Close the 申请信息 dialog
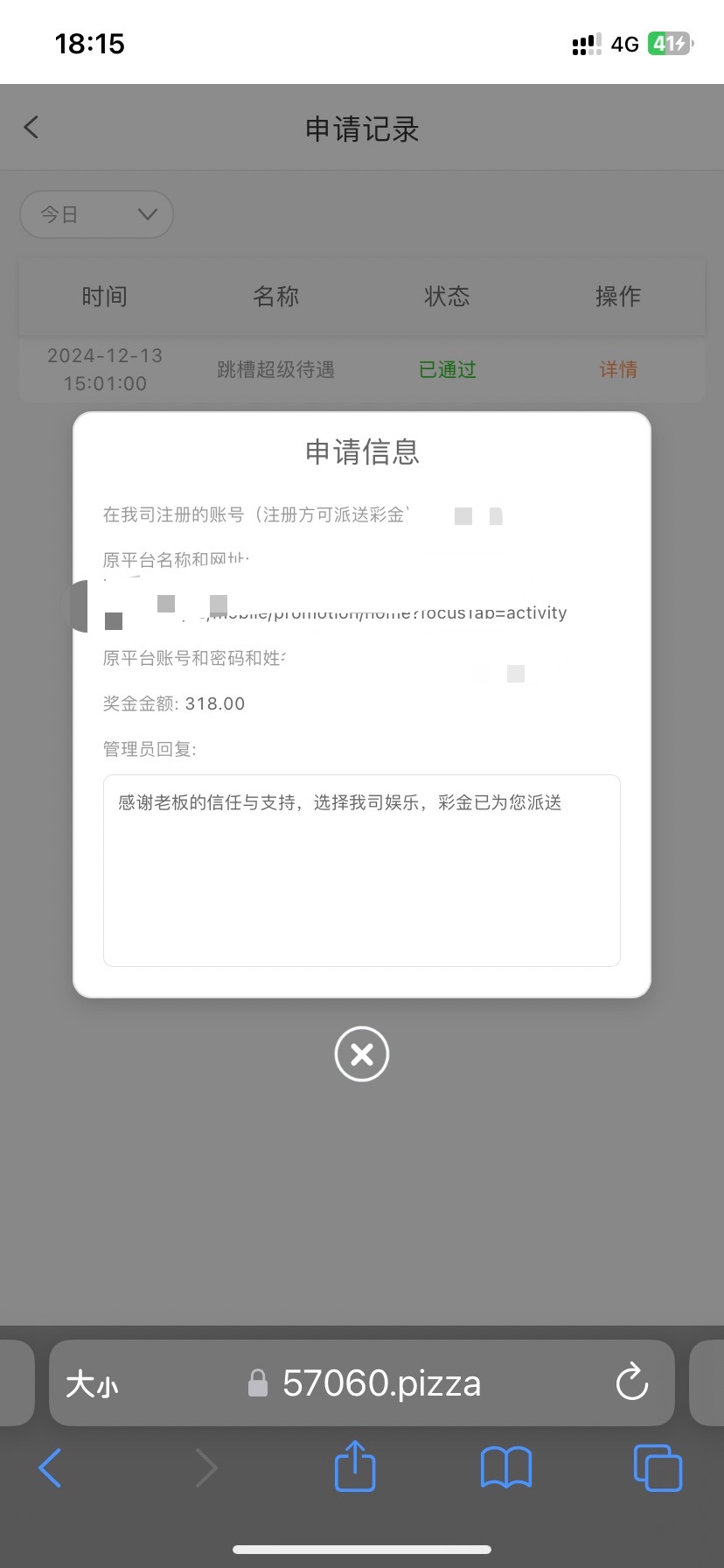This screenshot has height=1568, width=724. 361,1053
